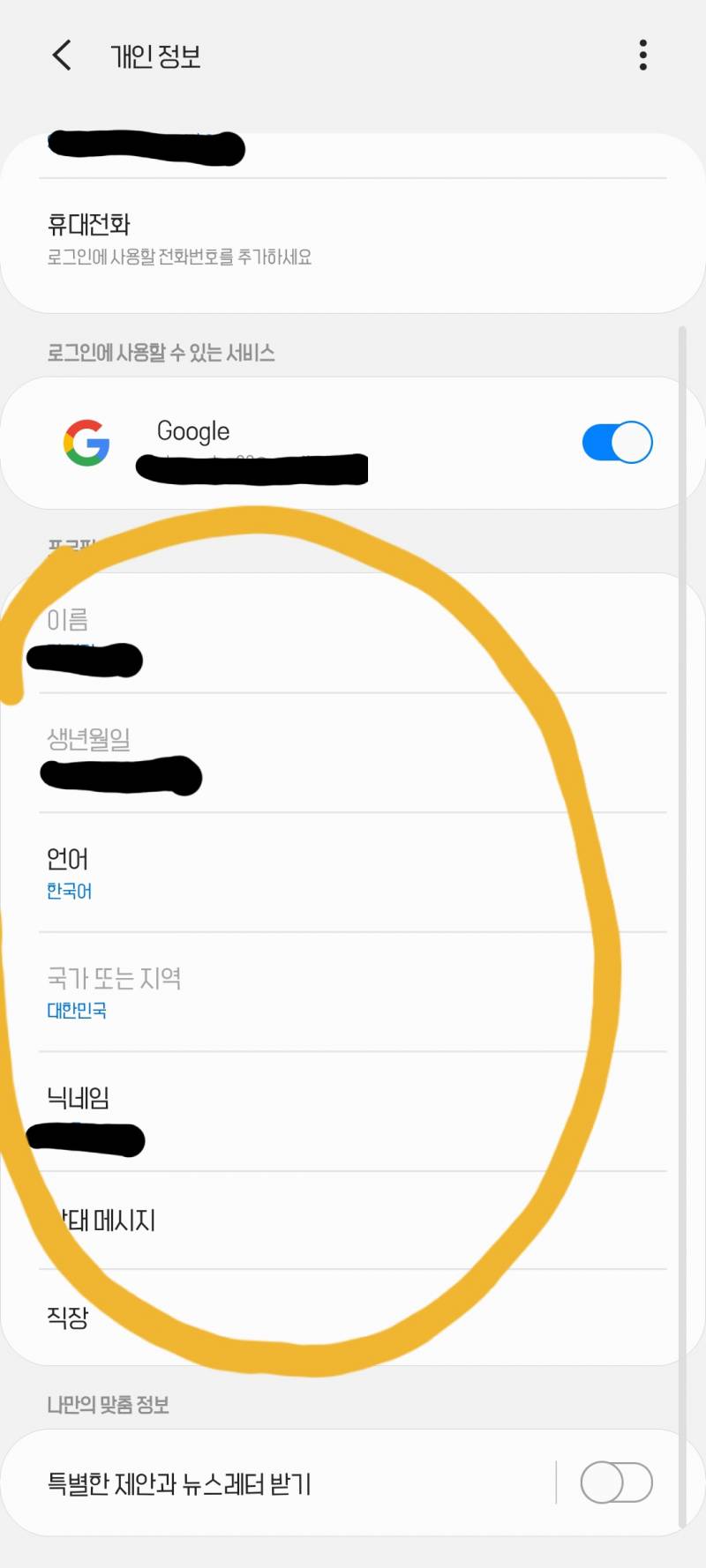The width and height of the screenshot is (706, 1568).
Task: Open the 국가 또는 지역 setting
Action: pyautogui.click(x=265, y=989)
